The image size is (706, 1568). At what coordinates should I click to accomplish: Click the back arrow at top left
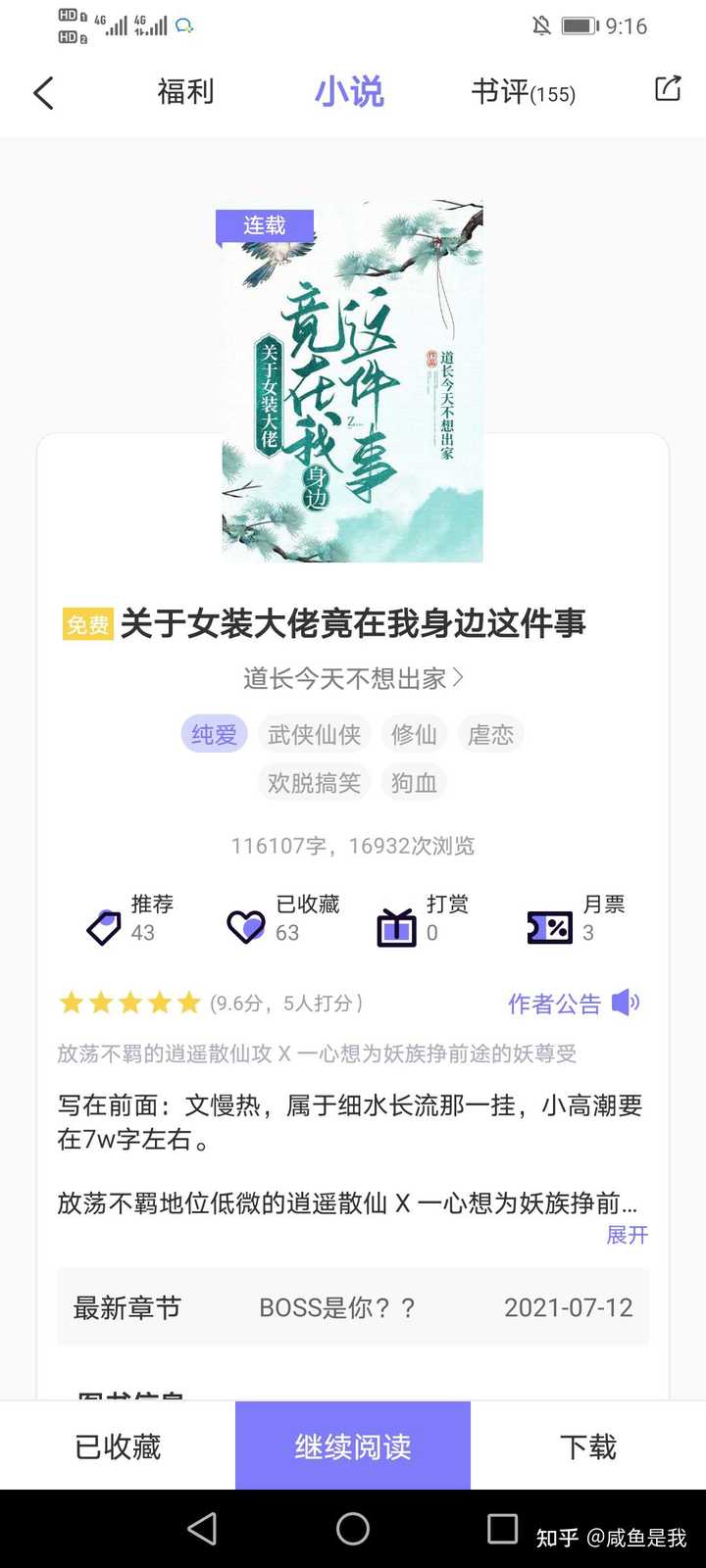41,91
